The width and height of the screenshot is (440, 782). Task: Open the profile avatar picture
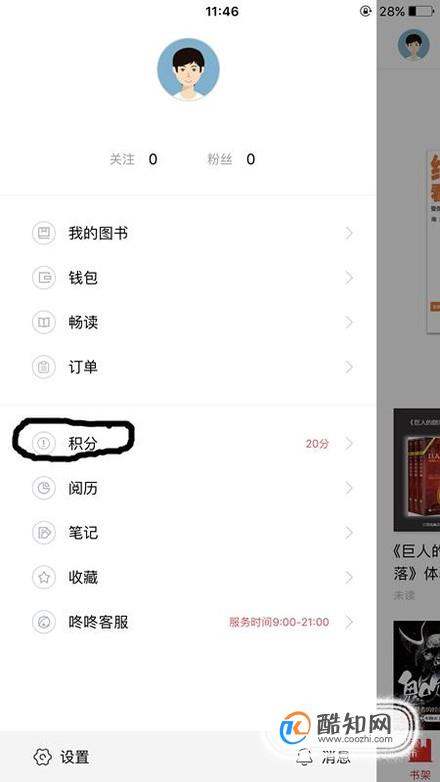coord(188,69)
